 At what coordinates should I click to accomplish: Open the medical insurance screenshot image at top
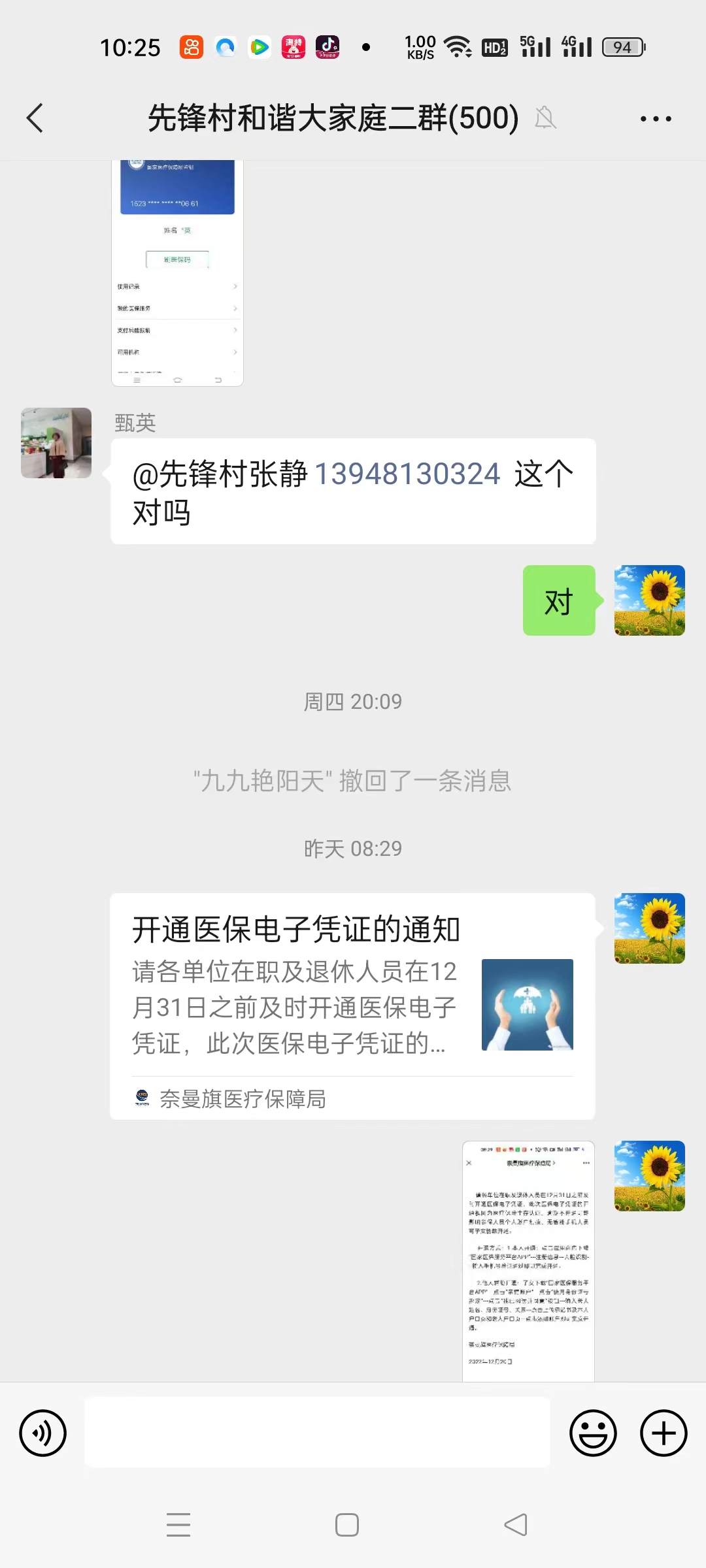pyautogui.click(x=177, y=273)
